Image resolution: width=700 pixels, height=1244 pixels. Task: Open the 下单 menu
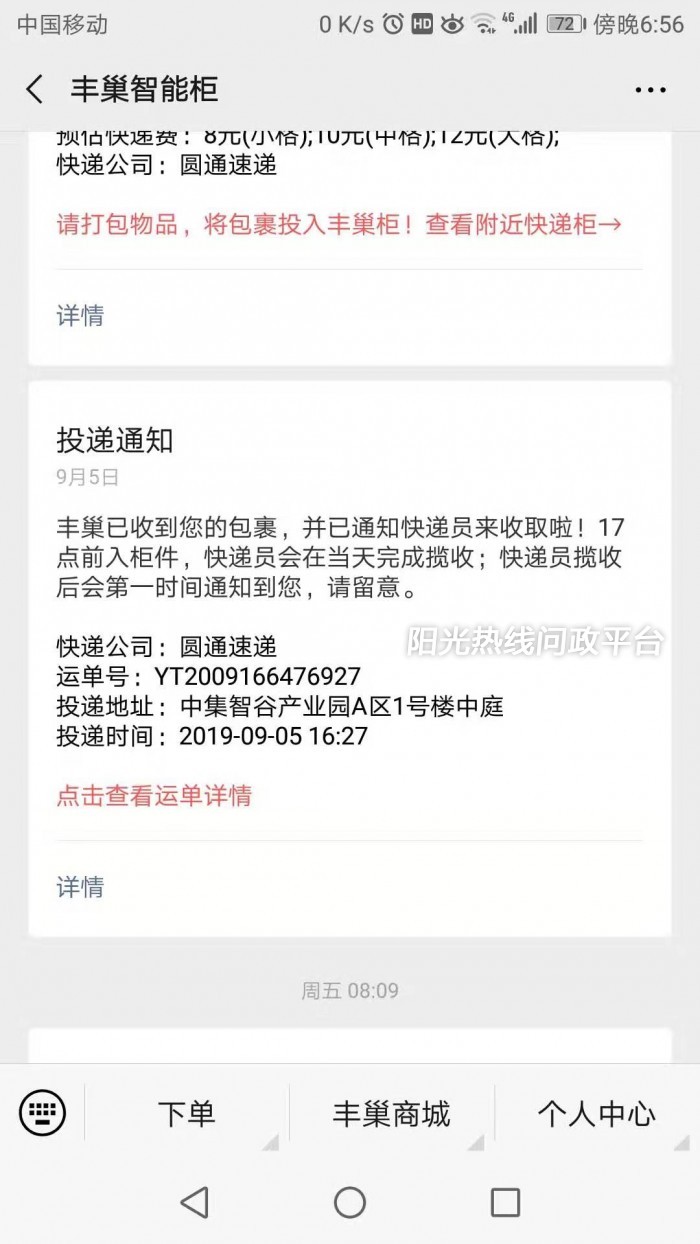point(187,1114)
